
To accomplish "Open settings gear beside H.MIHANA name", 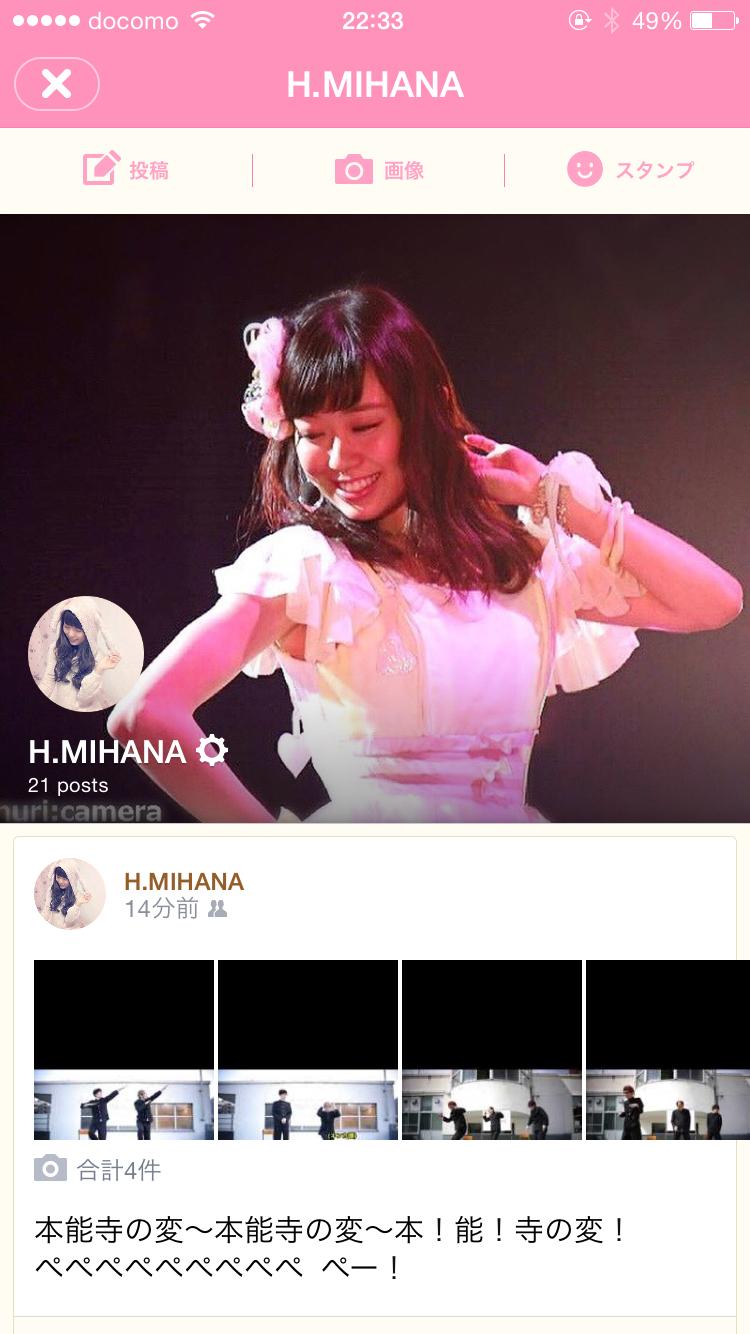I will coord(212,750).
